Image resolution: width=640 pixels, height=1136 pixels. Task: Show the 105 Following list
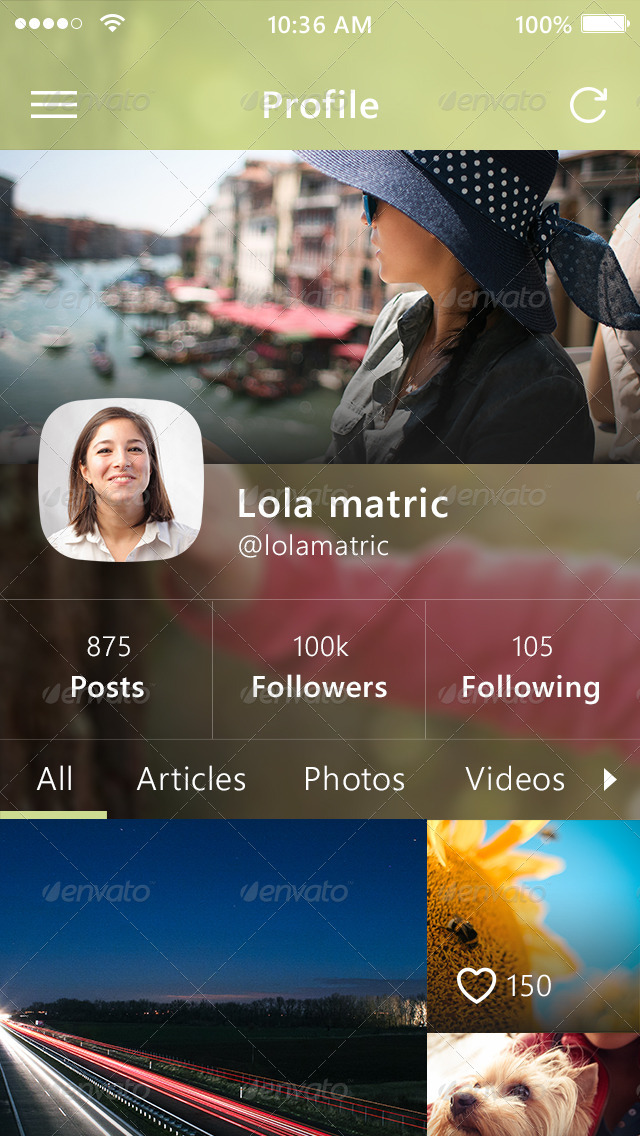point(531,669)
